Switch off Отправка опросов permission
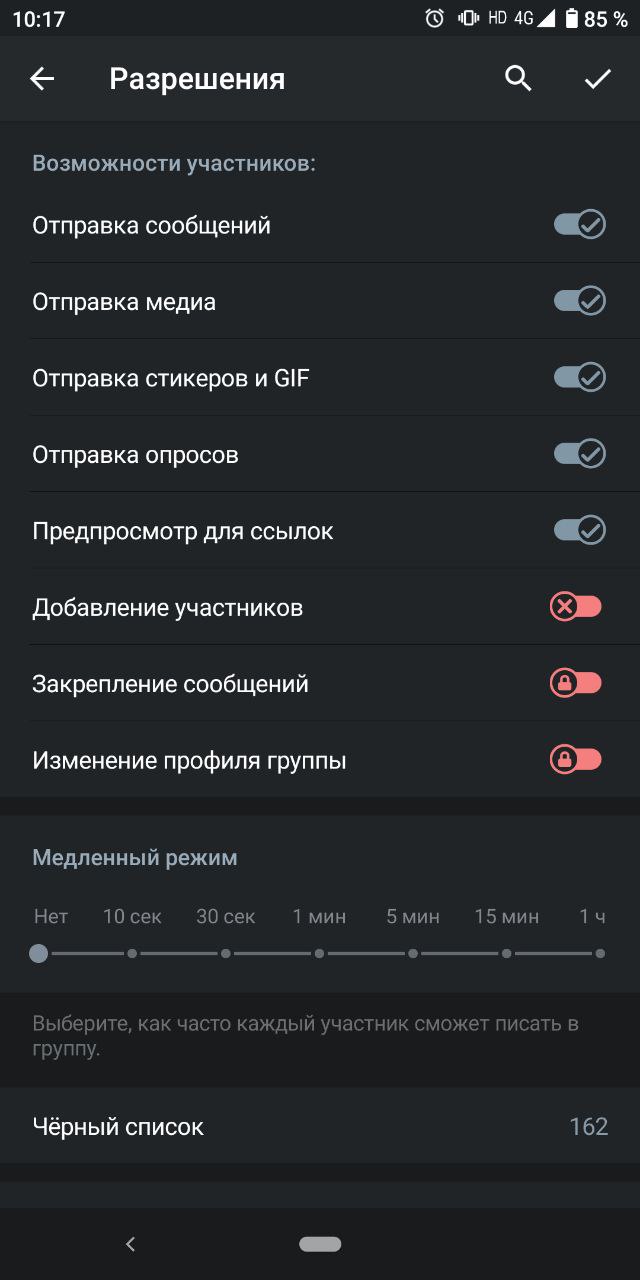 (579, 454)
